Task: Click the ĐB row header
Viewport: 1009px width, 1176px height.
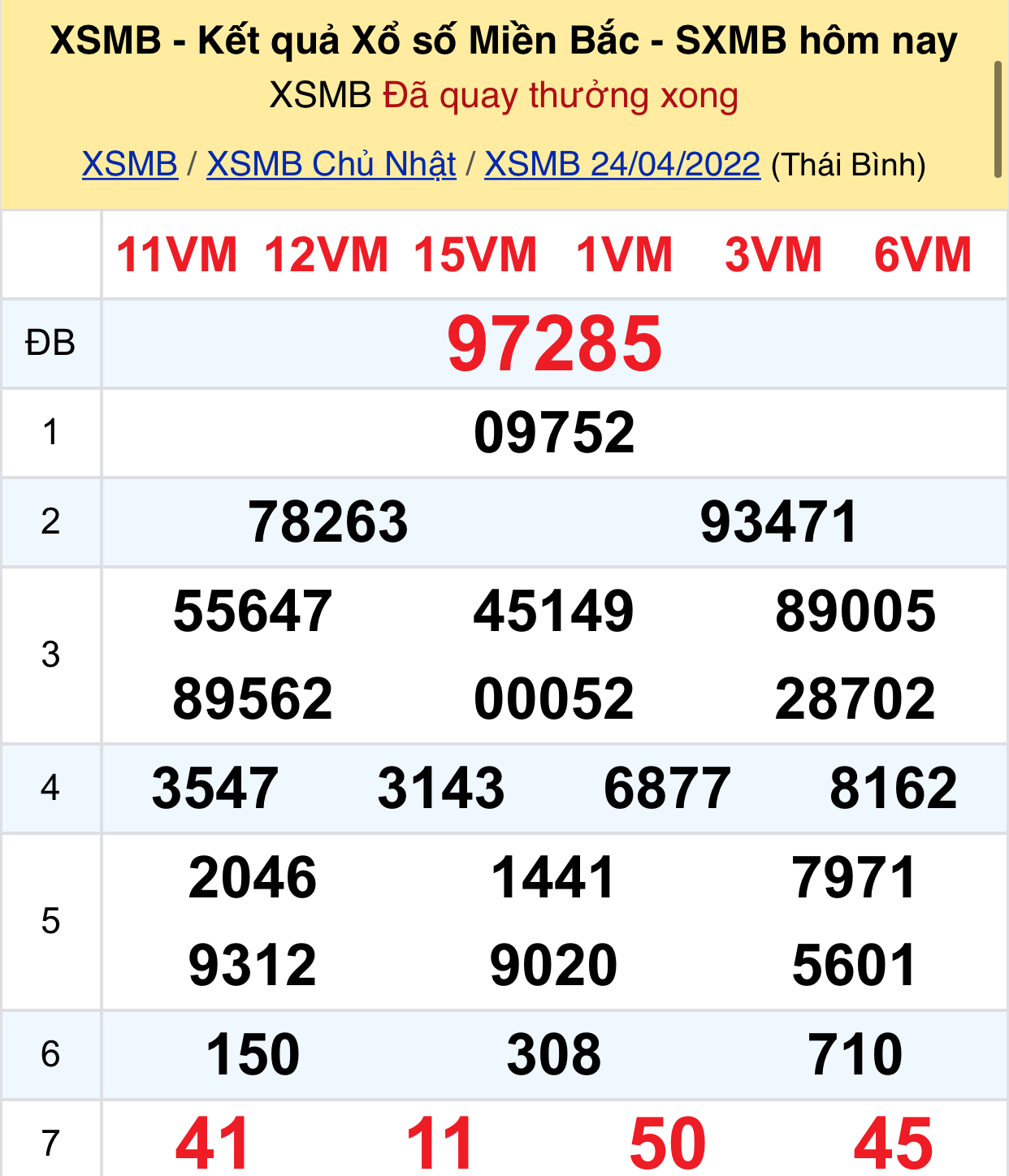Action: point(51,344)
